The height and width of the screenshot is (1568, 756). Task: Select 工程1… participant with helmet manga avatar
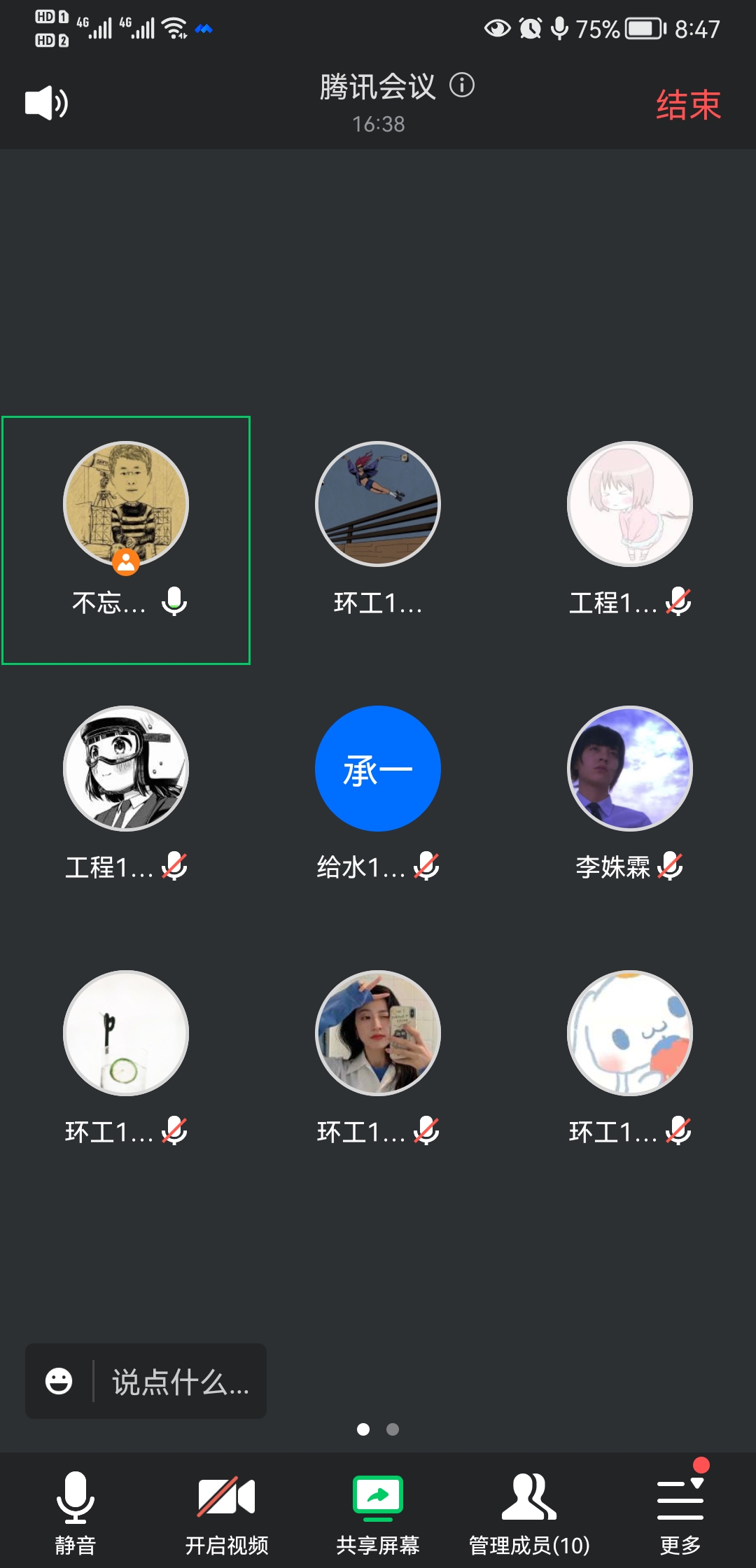pyautogui.click(x=126, y=769)
